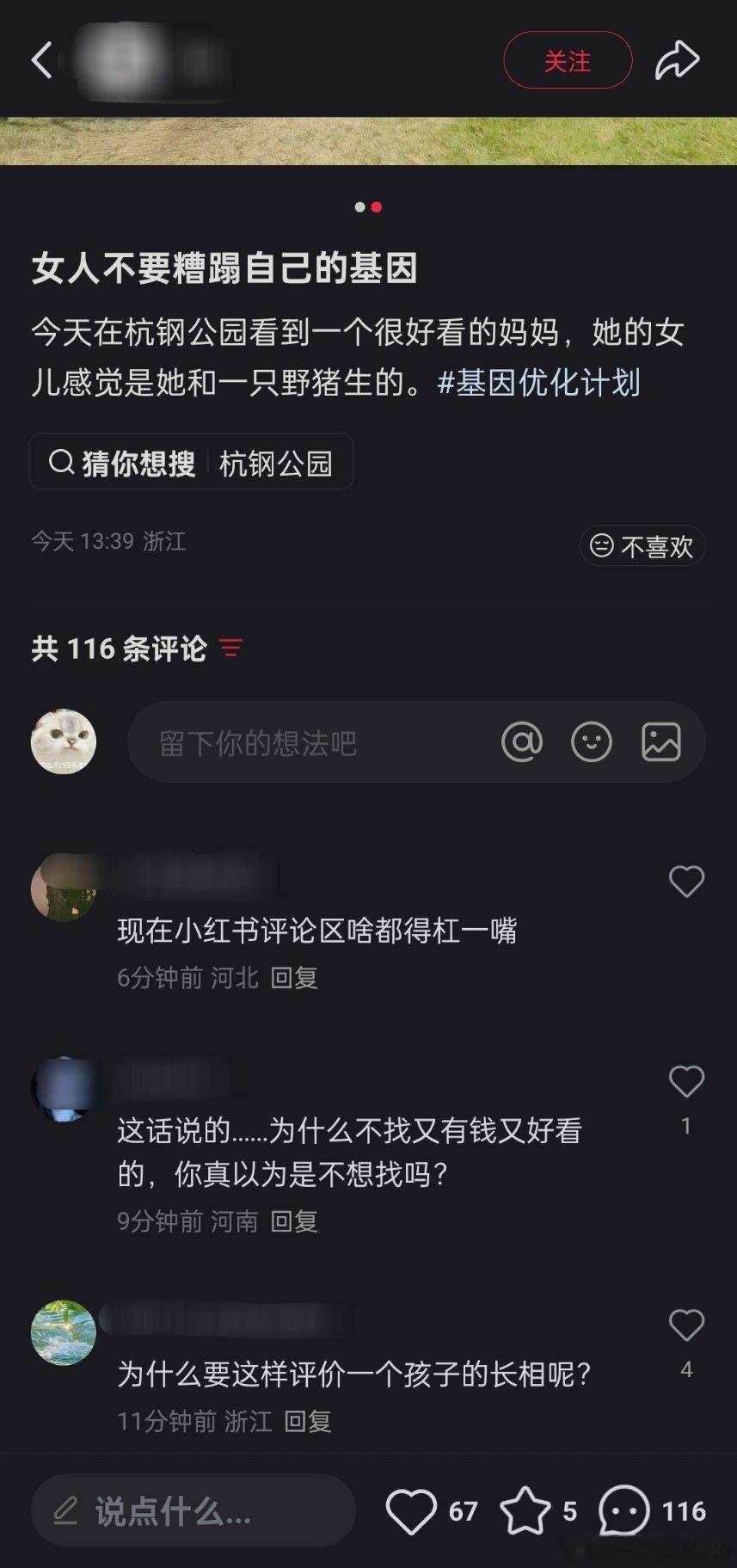The width and height of the screenshot is (737, 1568).
Task: Tap the 关注 follow button
Action: point(567,60)
